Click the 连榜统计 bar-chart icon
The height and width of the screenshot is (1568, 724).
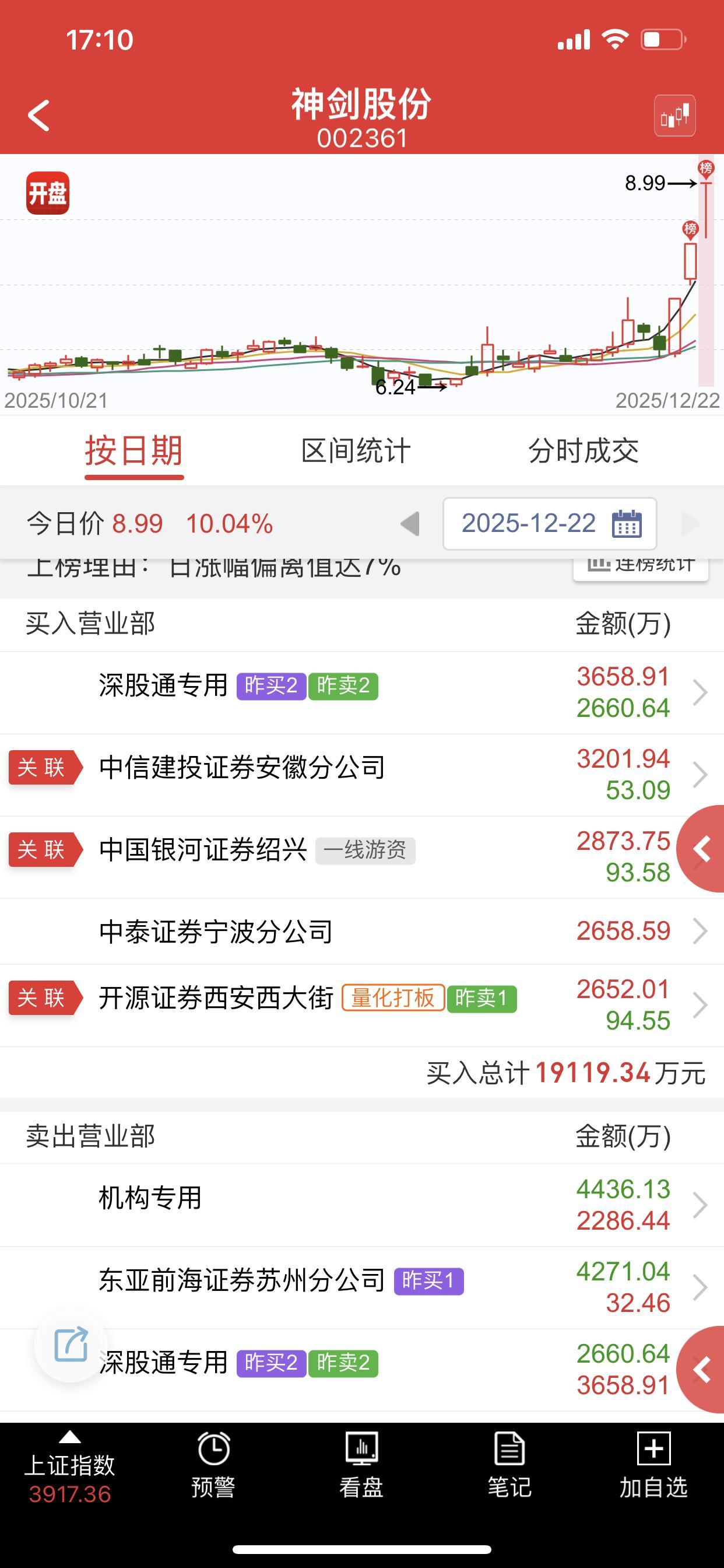click(600, 565)
